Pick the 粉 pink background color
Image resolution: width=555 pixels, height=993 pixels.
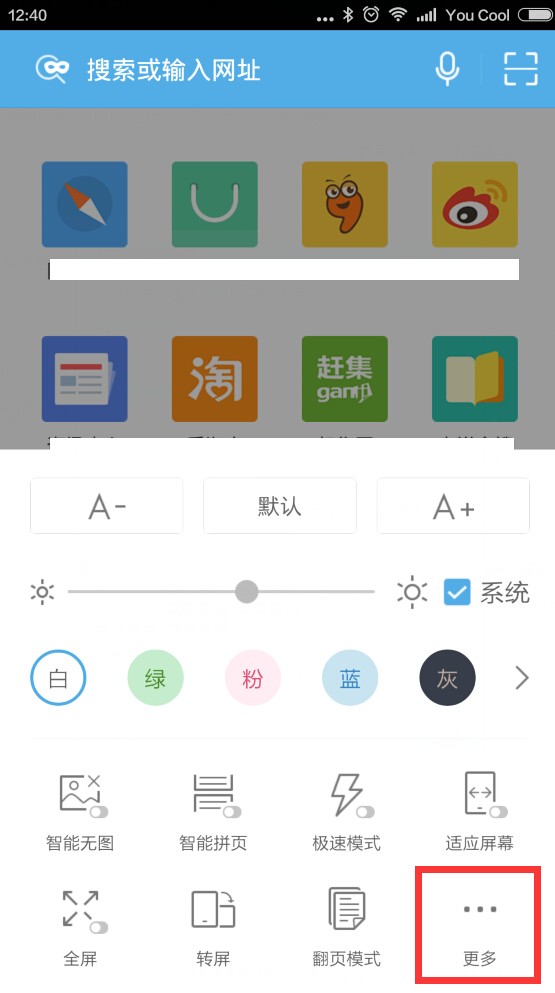[252, 678]
